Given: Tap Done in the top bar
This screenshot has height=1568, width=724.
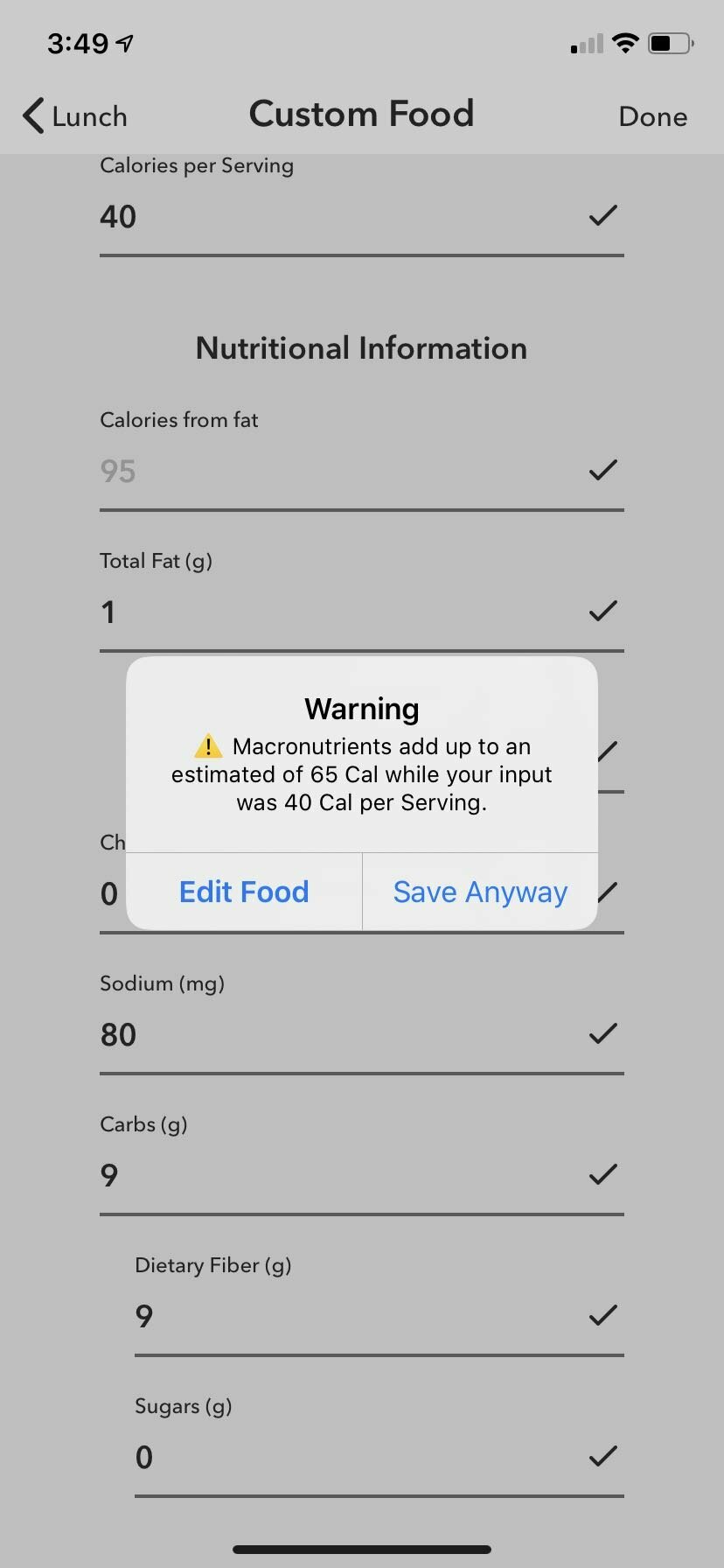Looking at the screenshot, I should pyautogui.click(x=652, y=116).
